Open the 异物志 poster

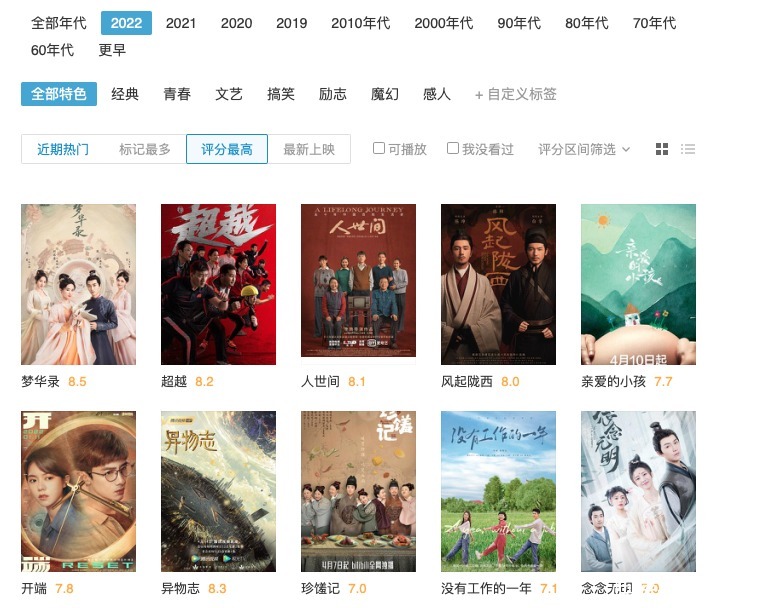[218, 491]
